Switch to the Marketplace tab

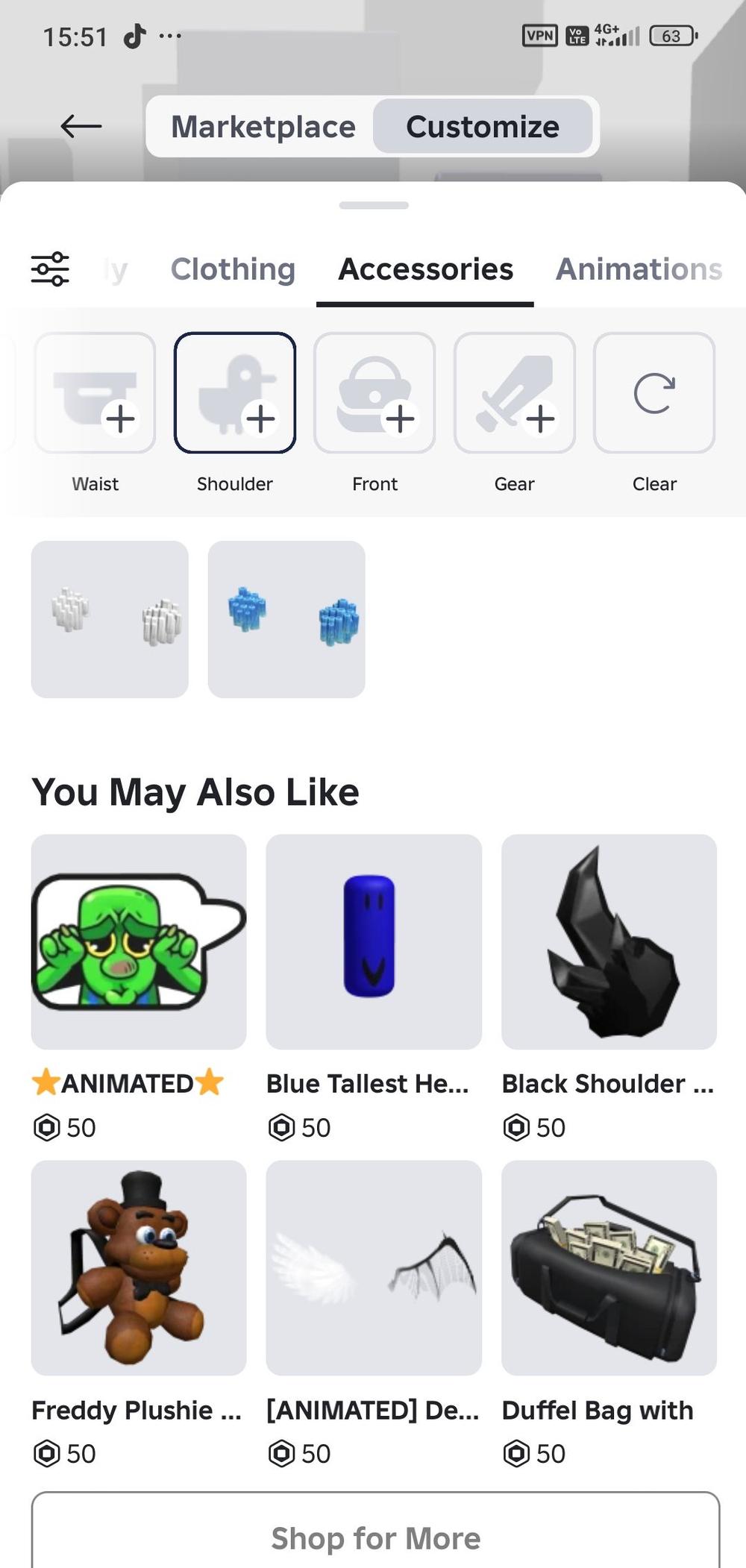click(x=263, y=127)
